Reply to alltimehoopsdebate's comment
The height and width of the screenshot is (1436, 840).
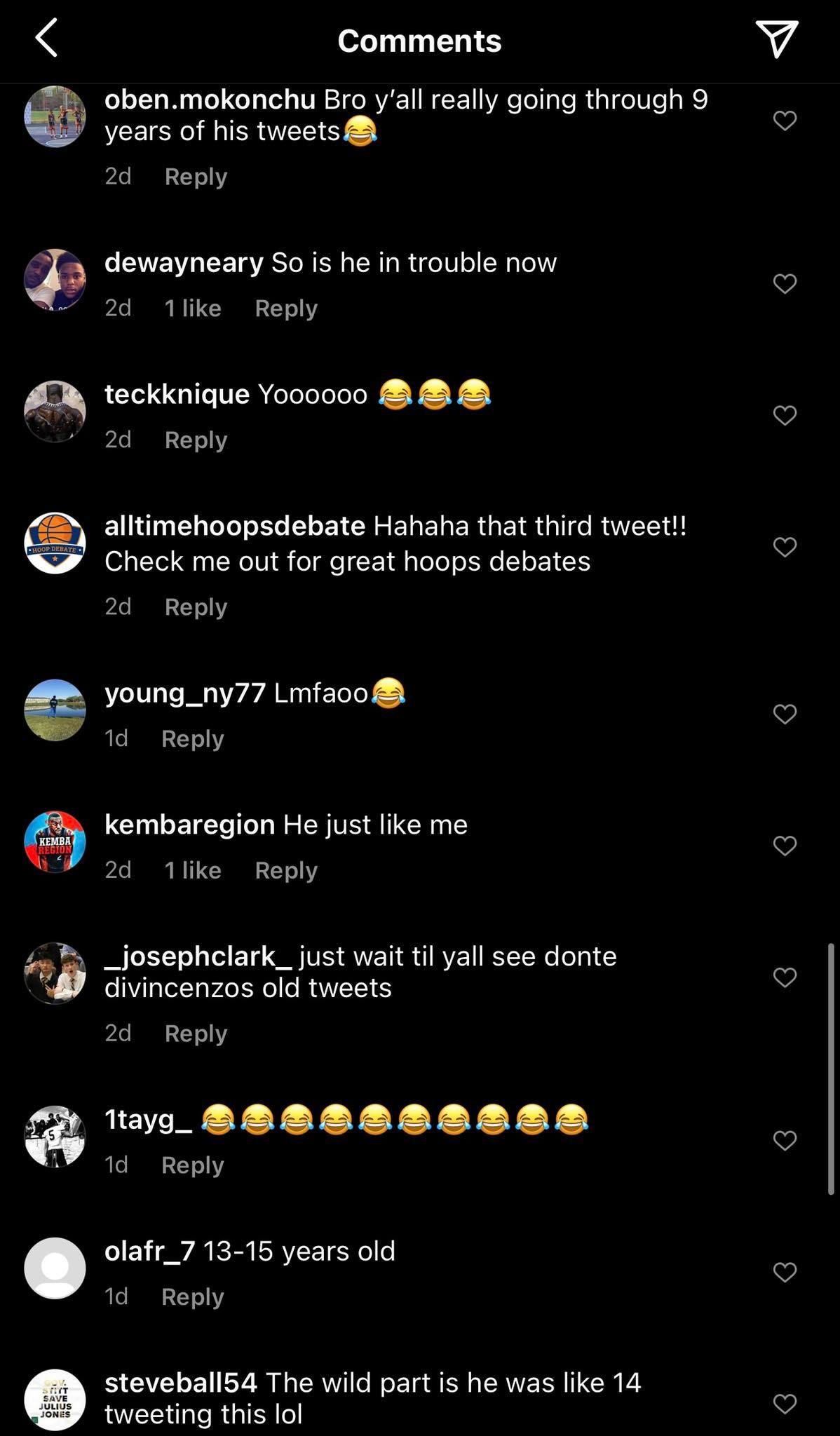click(196, 607)
